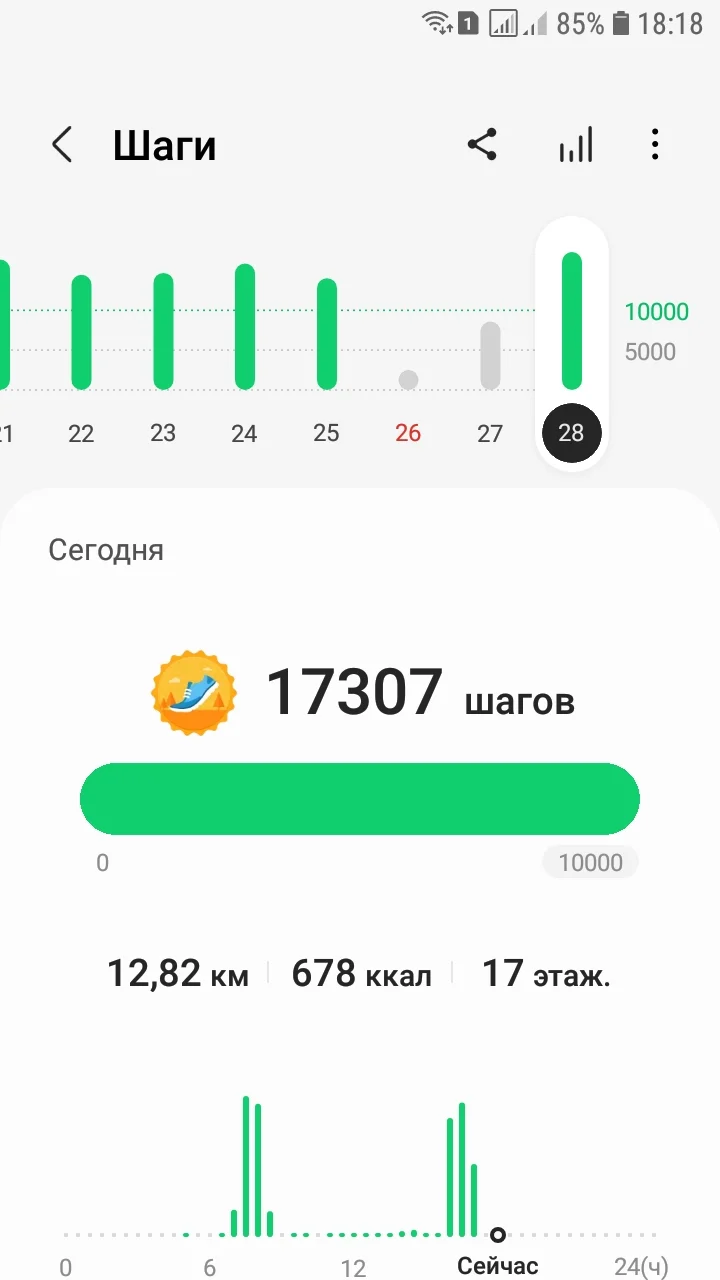Viewport: 720px width, 1280px height.
Task: Open the step trends chart icon
Action: [575, 146]
